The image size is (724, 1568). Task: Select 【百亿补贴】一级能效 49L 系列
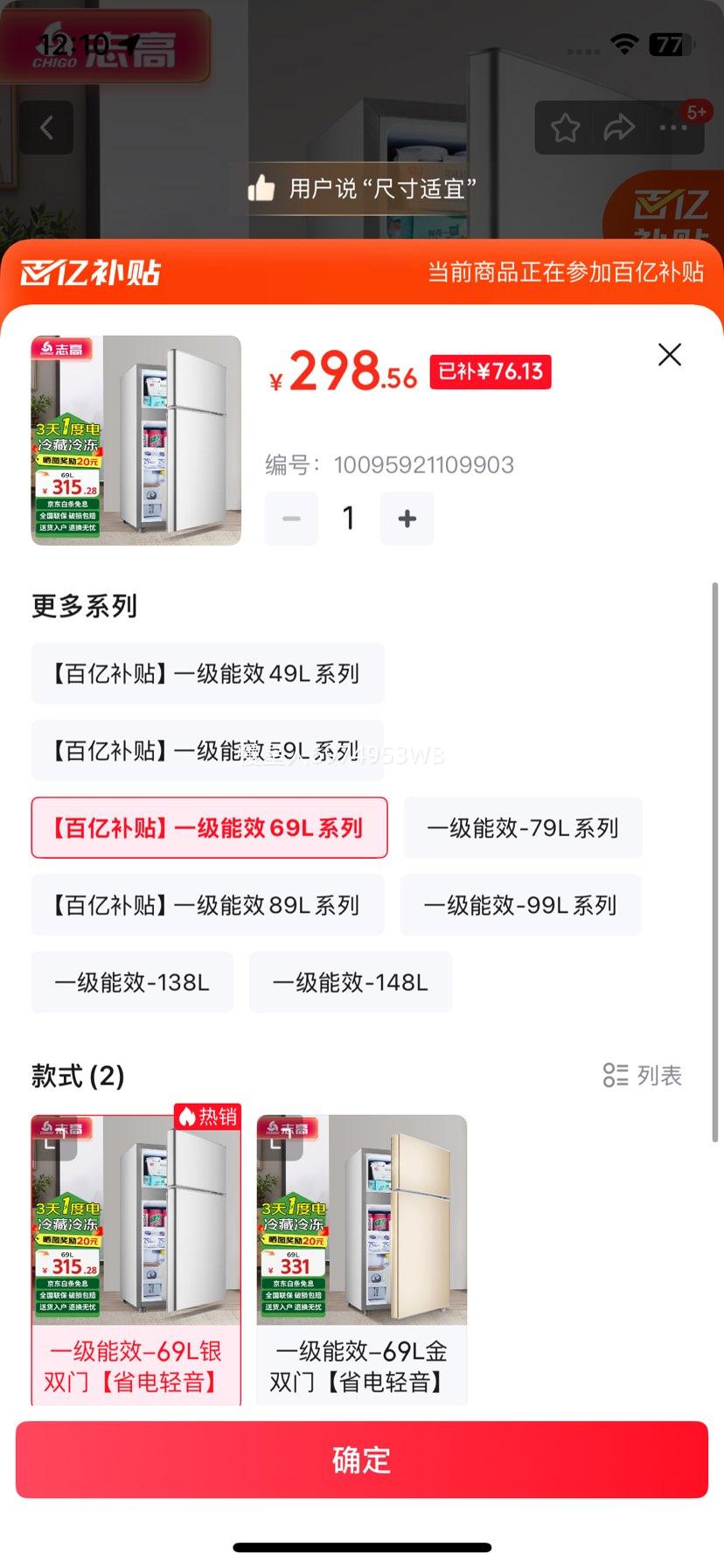click(207, 673)
